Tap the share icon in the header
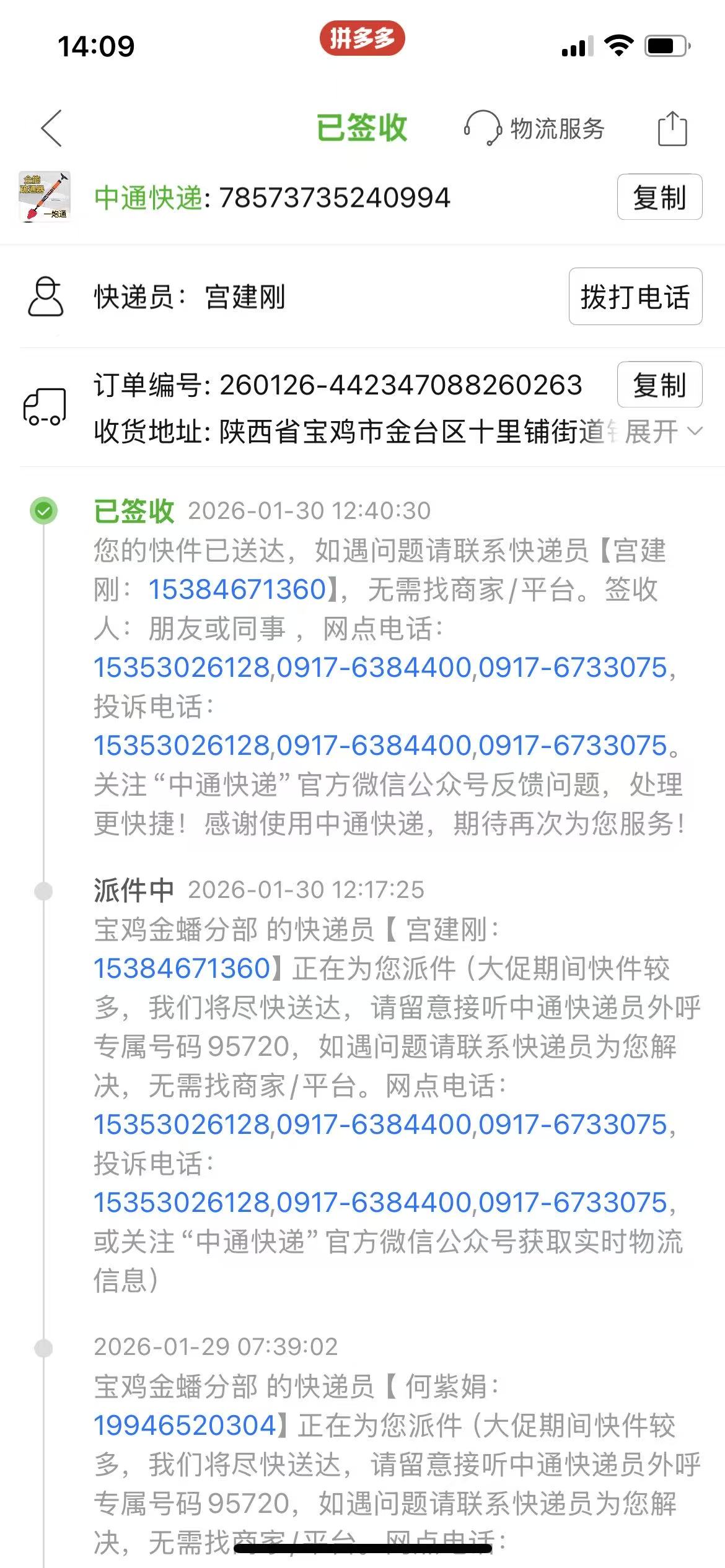This screenshot has width=725, height=1568. (672, 128)
